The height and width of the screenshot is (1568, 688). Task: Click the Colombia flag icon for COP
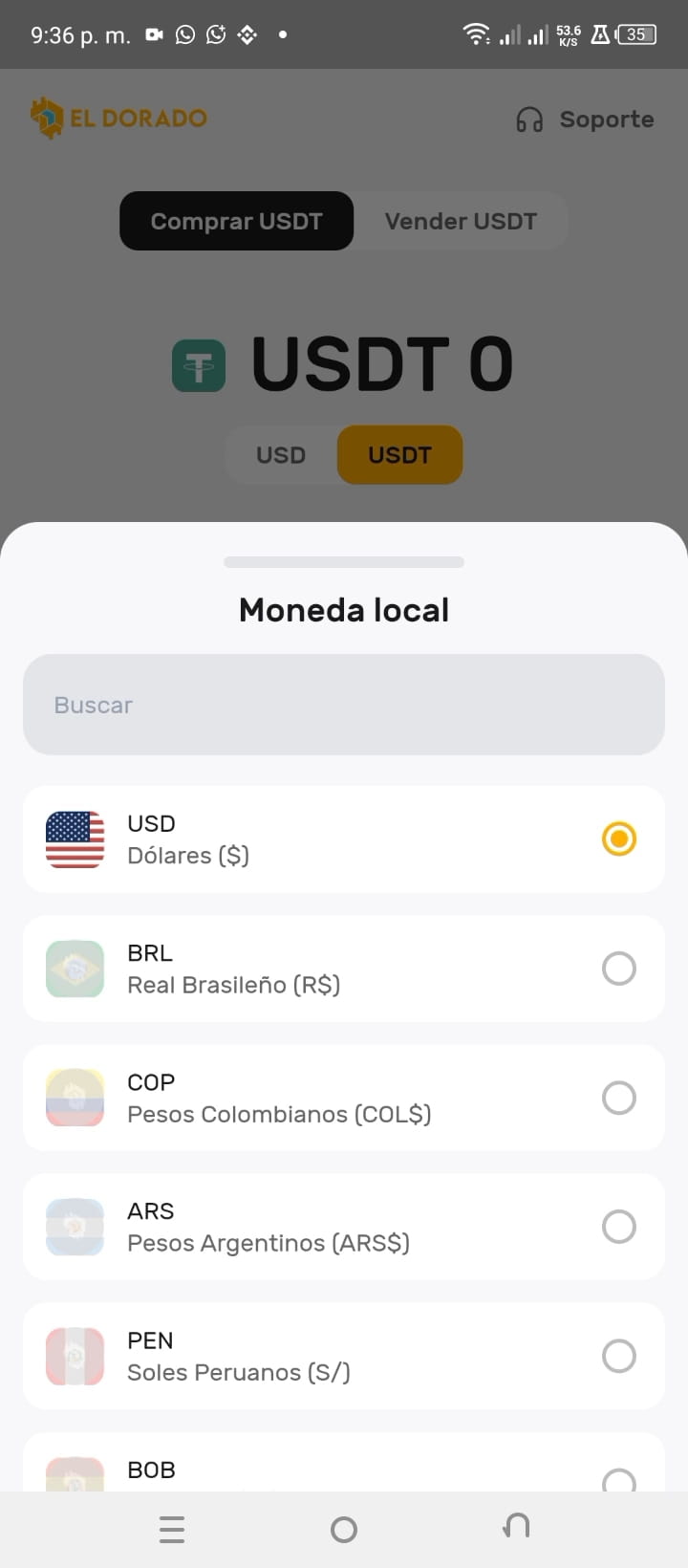pyautogui.click(x=75, y=1097)
